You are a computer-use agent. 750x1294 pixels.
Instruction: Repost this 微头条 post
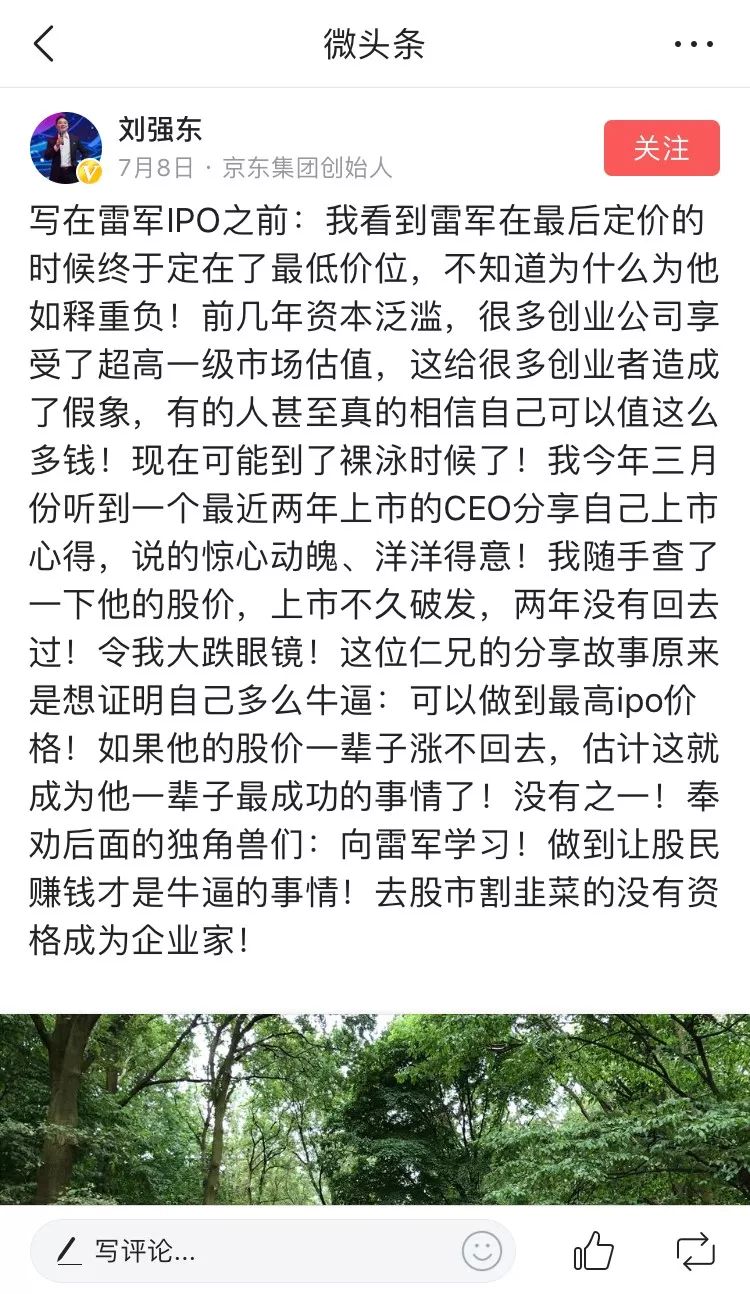(695, 1251)
